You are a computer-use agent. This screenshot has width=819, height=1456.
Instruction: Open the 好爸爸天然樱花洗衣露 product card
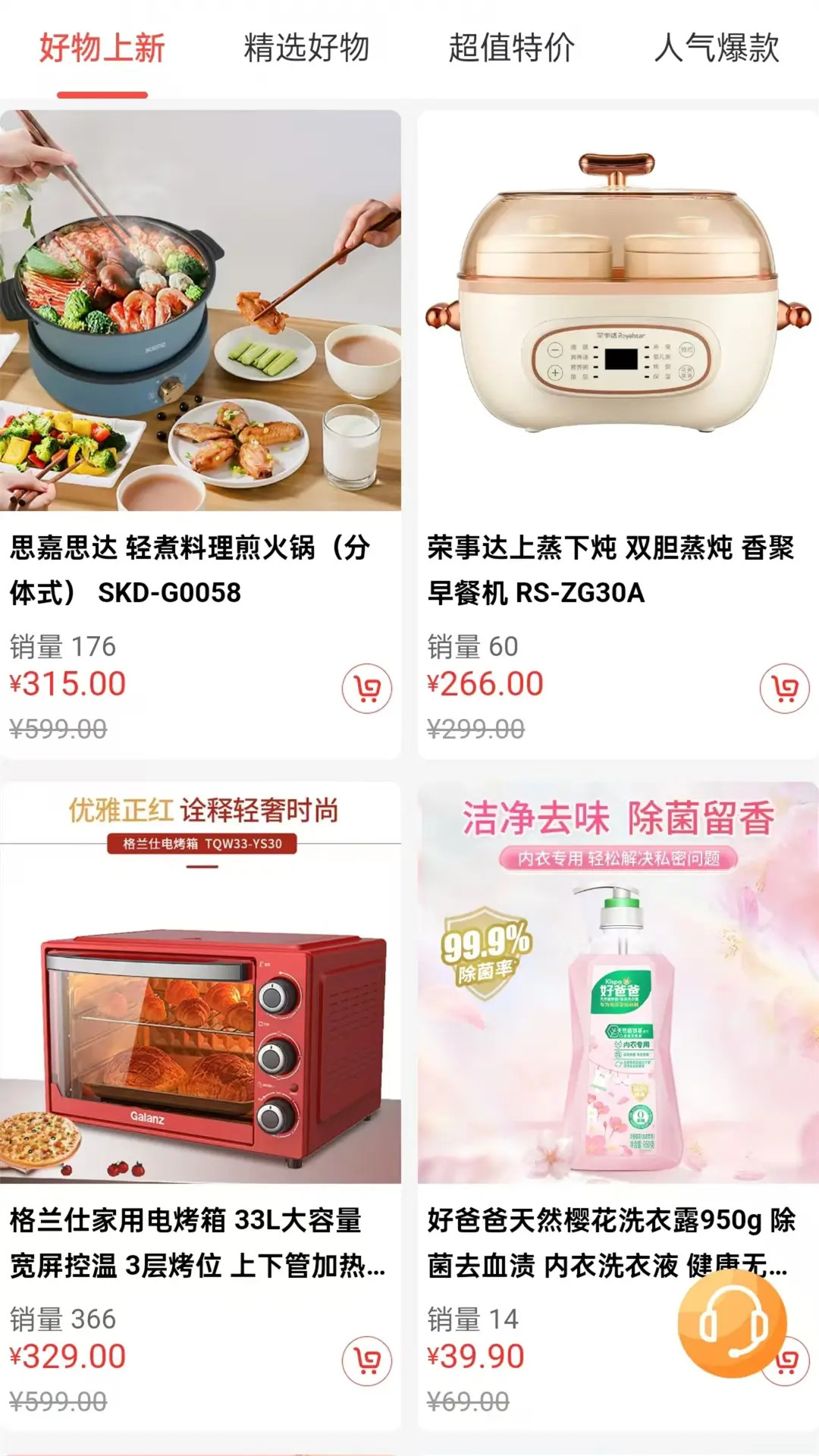point(618,1106)
